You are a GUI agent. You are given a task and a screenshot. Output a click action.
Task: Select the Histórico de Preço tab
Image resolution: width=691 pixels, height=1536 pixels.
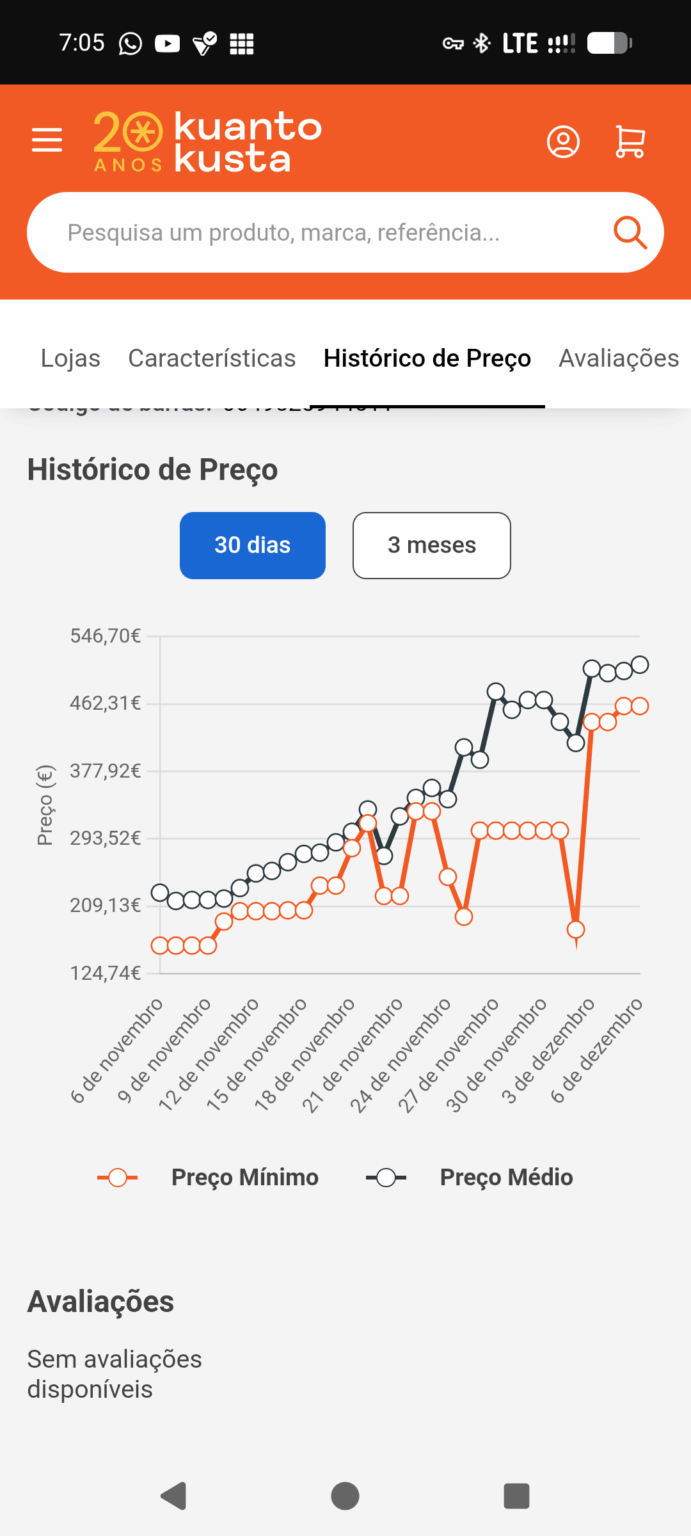click(427, 358)
